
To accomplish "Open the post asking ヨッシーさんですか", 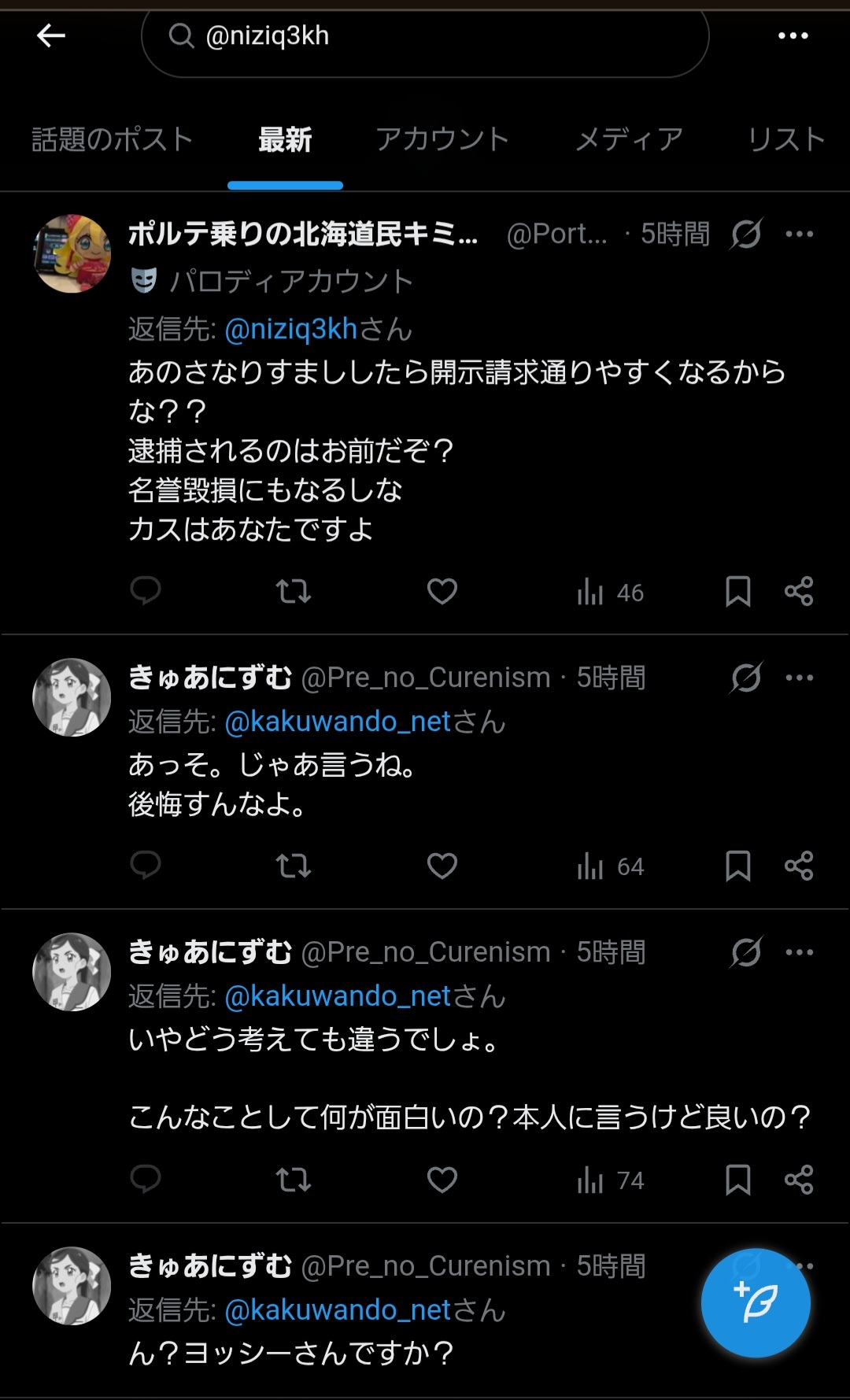I will coord(291,1353).
